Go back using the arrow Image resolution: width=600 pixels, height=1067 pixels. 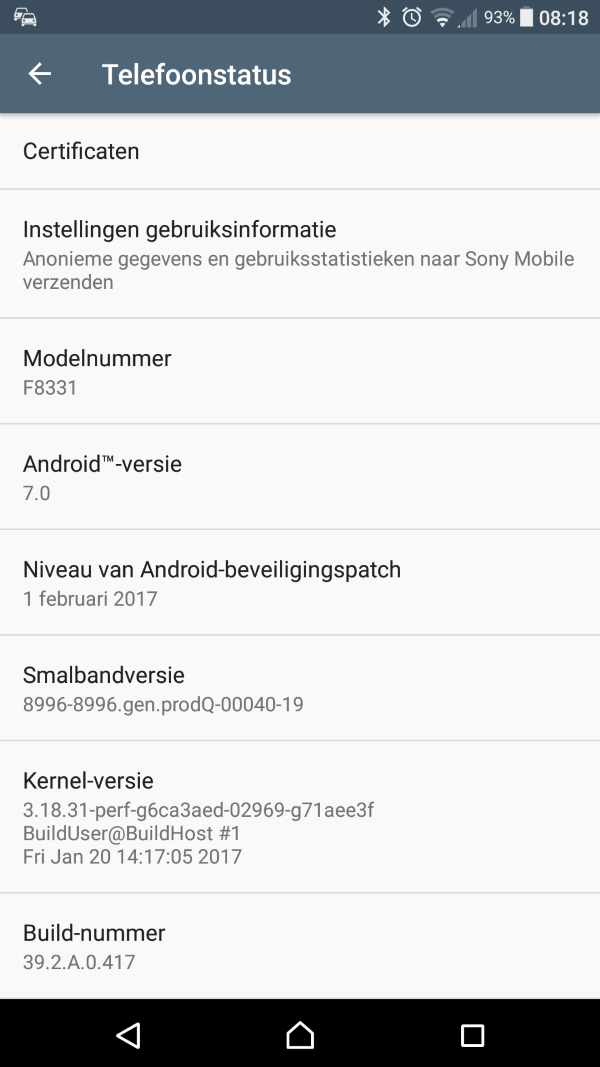tap(39, 74)
